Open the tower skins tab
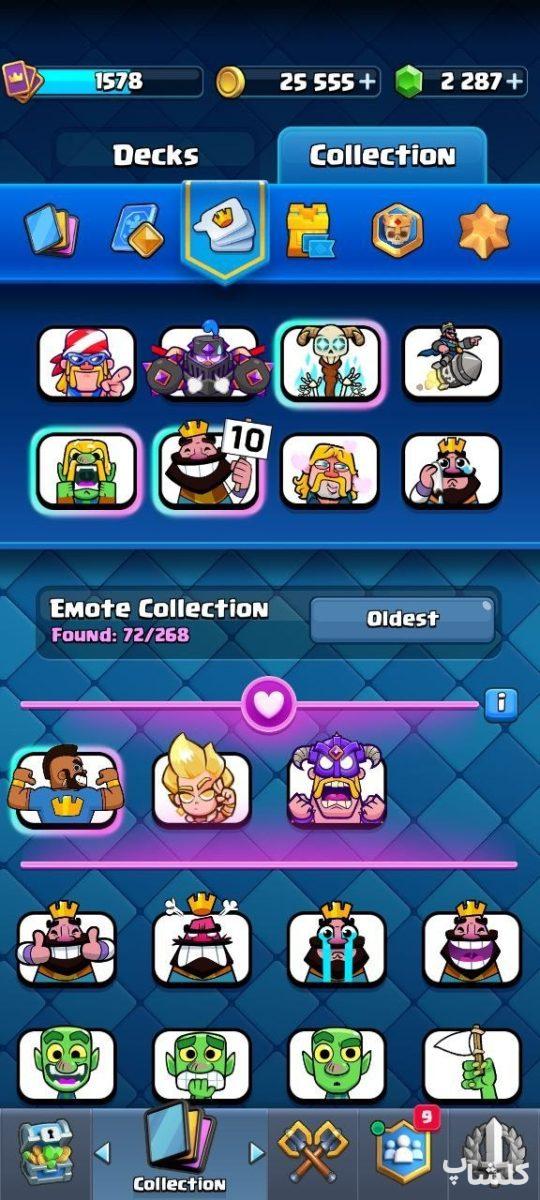 coord(309,231)
